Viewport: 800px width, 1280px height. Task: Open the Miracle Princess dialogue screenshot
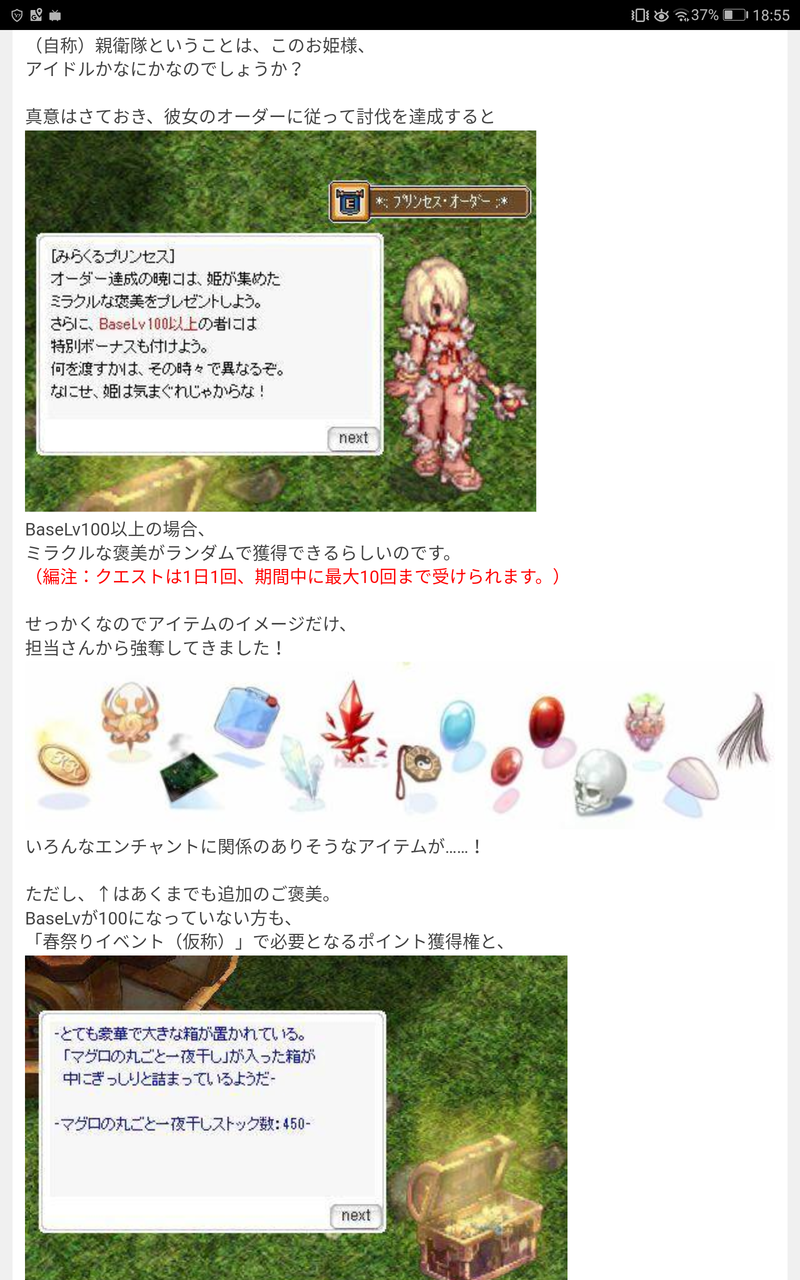click(280, 320)
